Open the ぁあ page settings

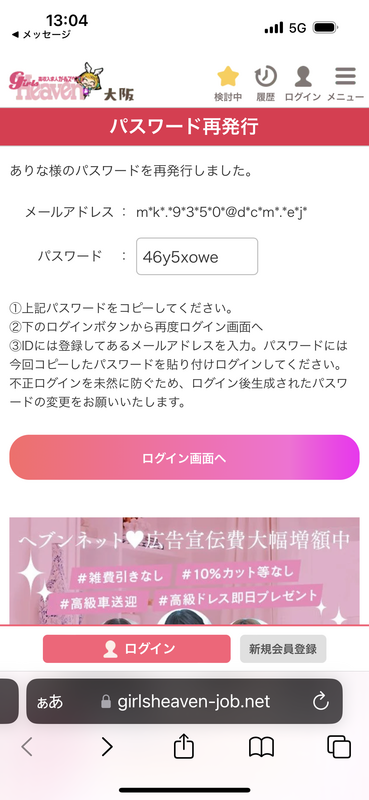(50, 702)
